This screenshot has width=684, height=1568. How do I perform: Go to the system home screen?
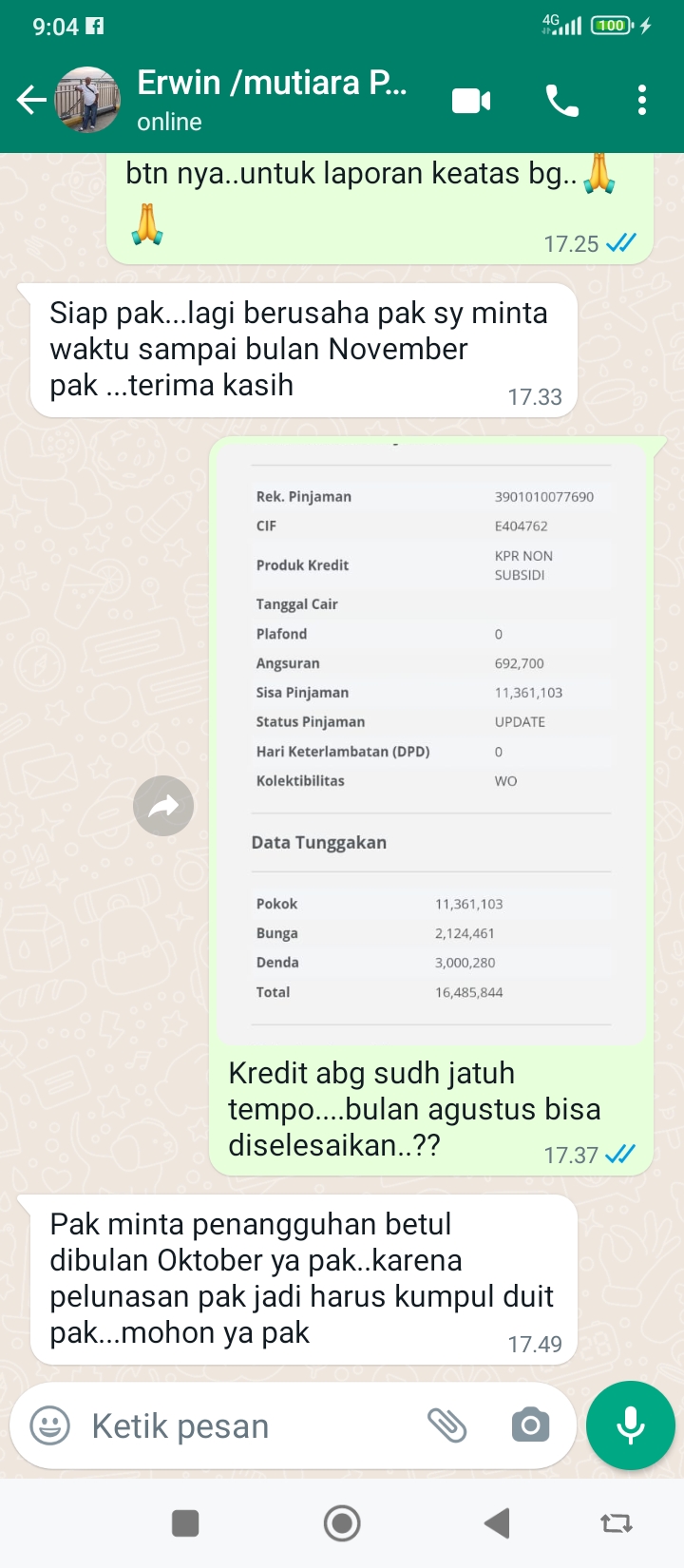point(342,1523)
